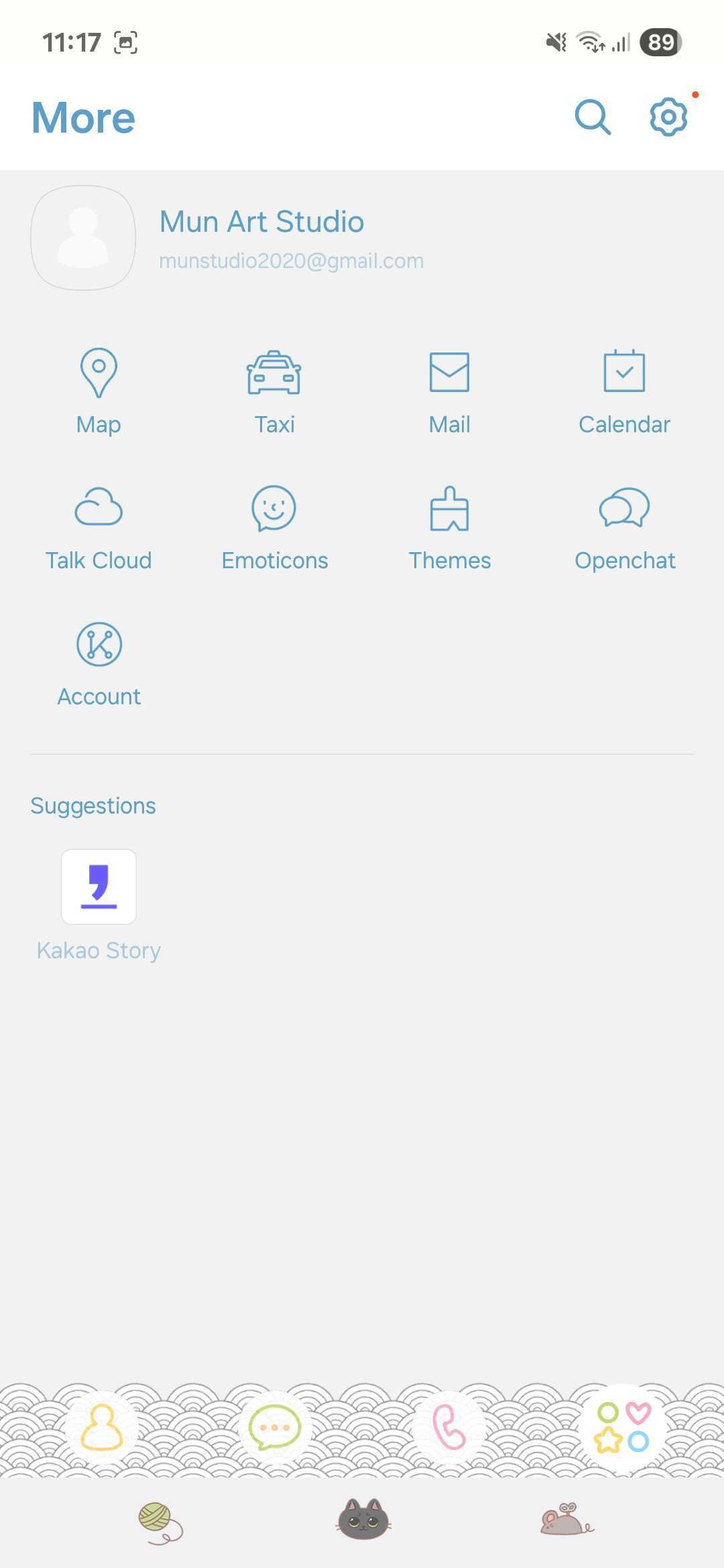
Task: Go to Mail
Action: coord(449,390)
